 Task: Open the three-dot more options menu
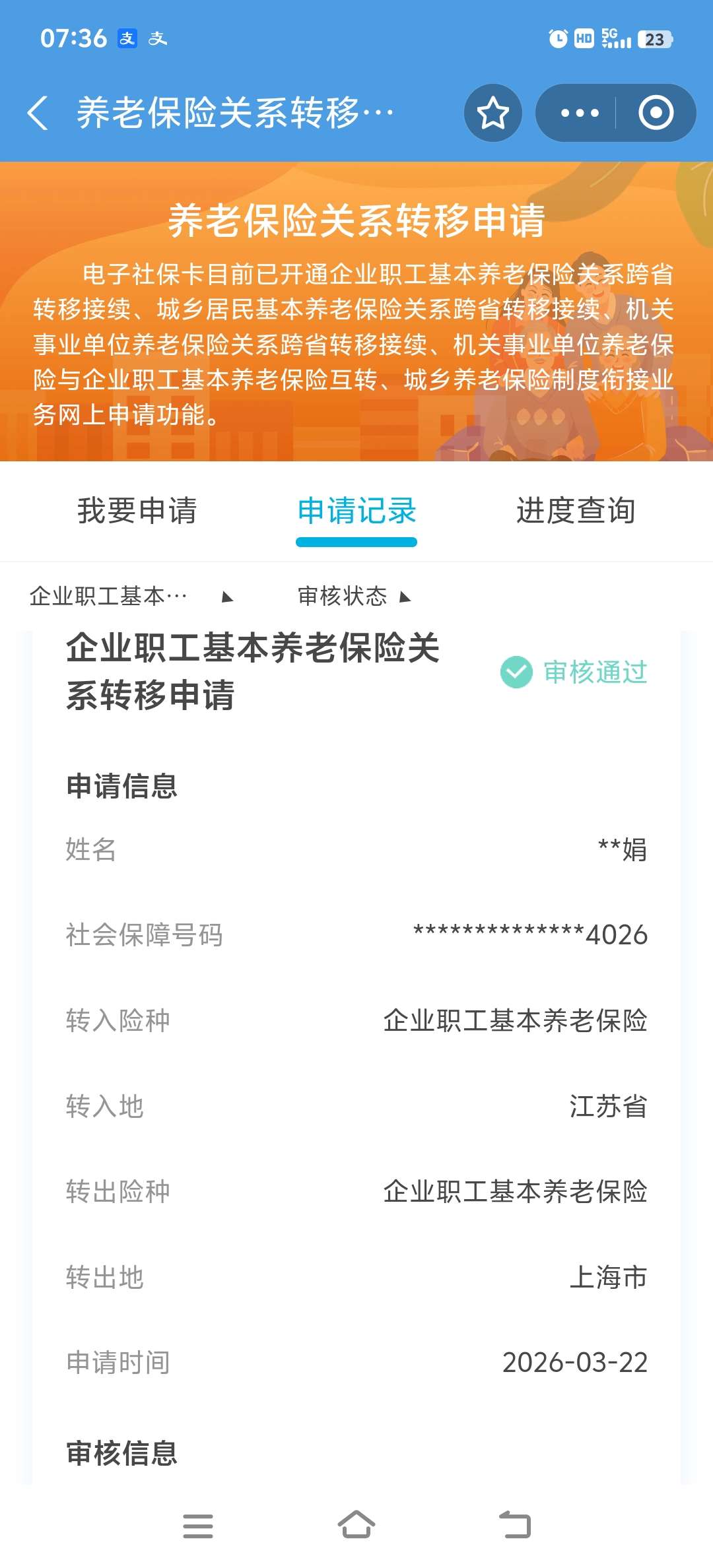coord(579,113)
